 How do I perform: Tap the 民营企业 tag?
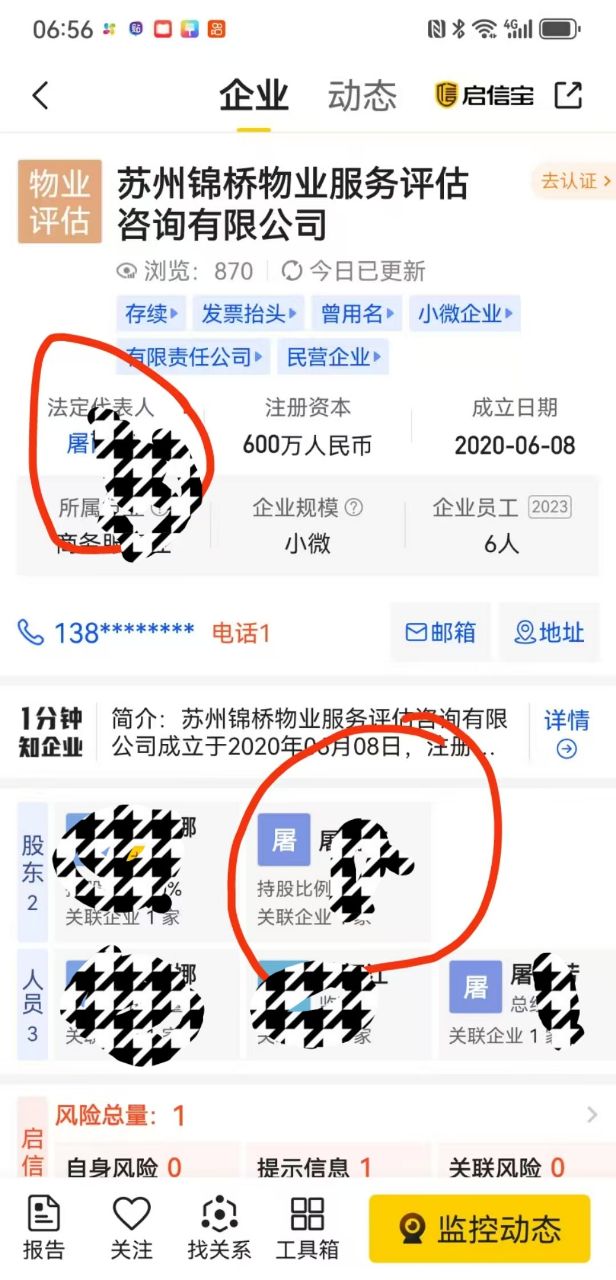333,357
